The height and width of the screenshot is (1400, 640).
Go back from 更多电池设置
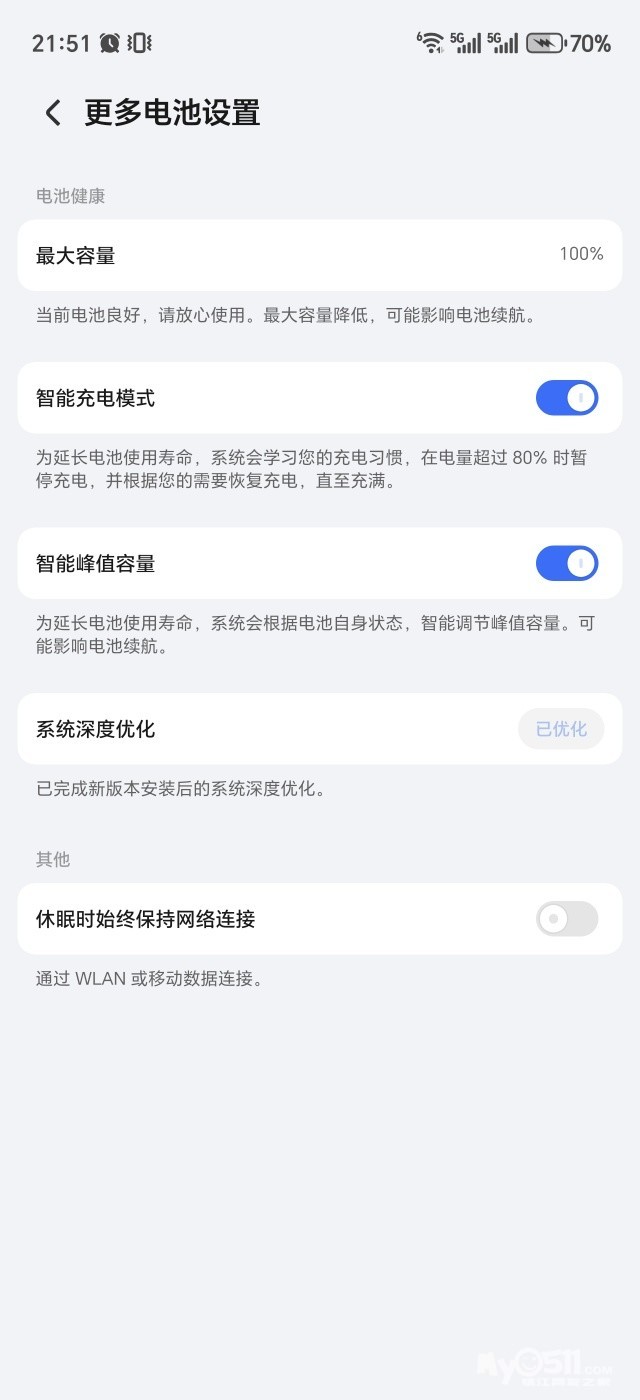click(53, 113)
